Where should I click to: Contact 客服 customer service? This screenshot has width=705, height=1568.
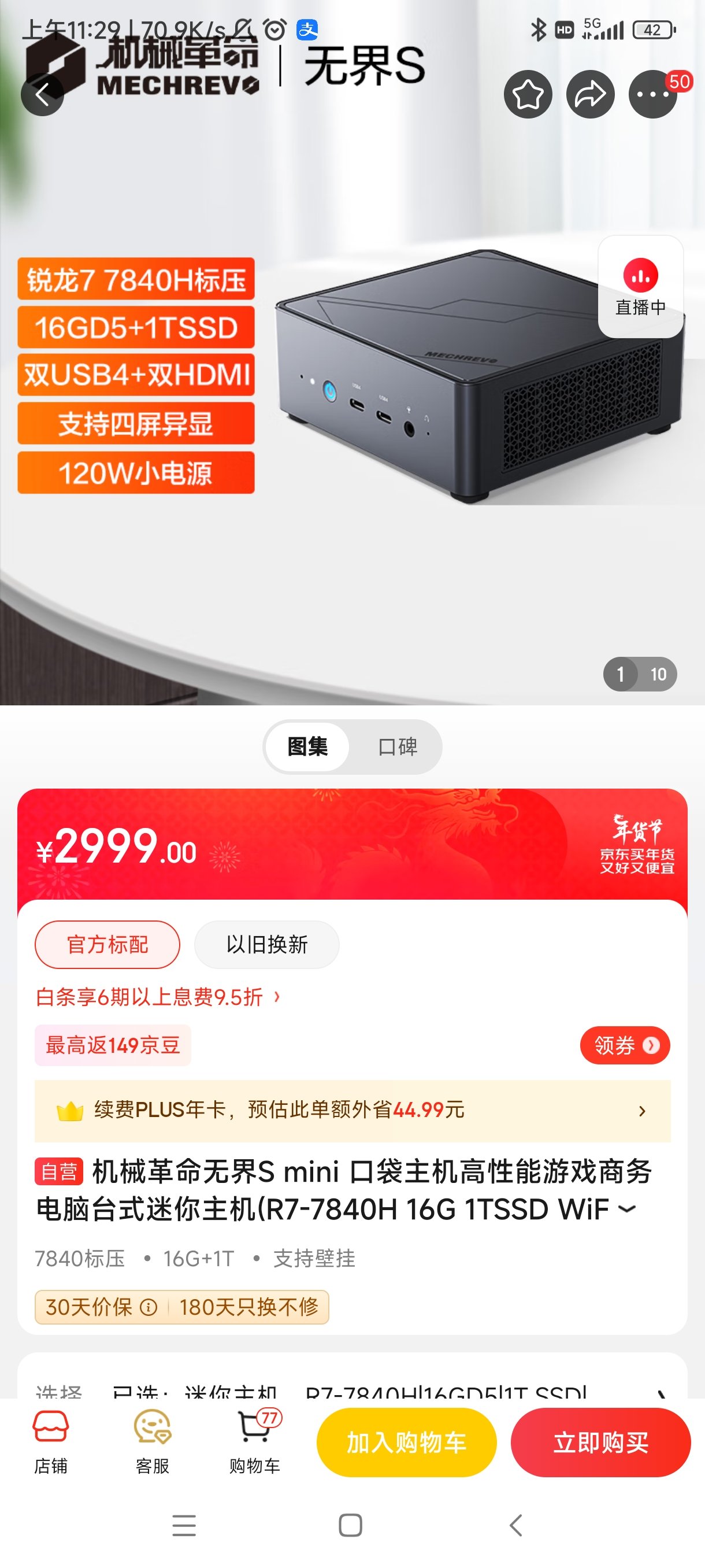[x=152, y=1443]
